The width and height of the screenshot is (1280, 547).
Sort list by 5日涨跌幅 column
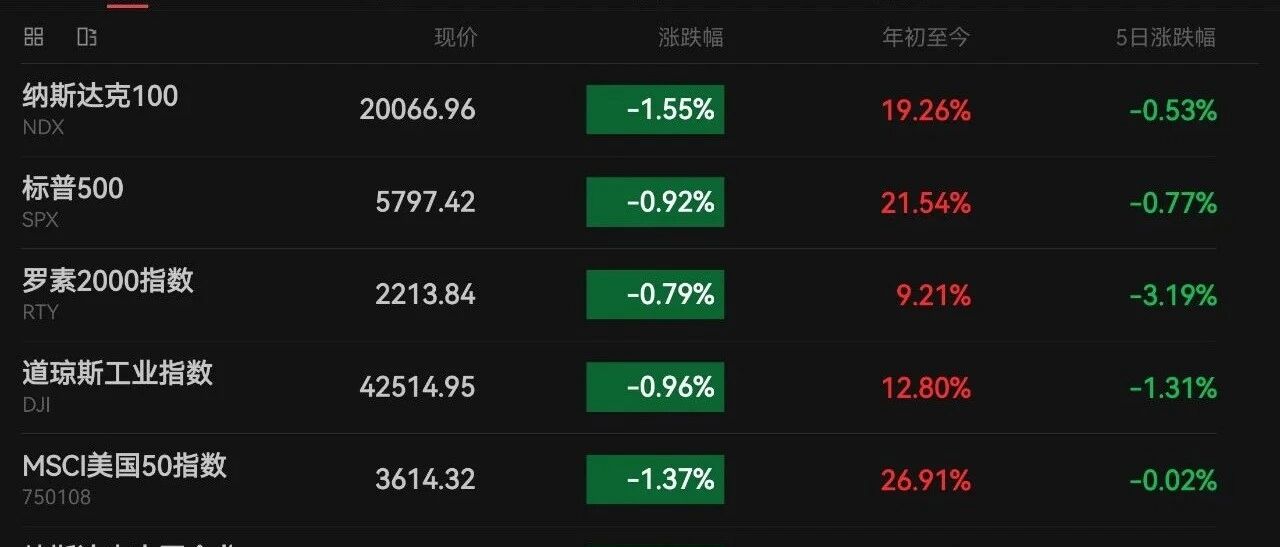point(1166,38)
